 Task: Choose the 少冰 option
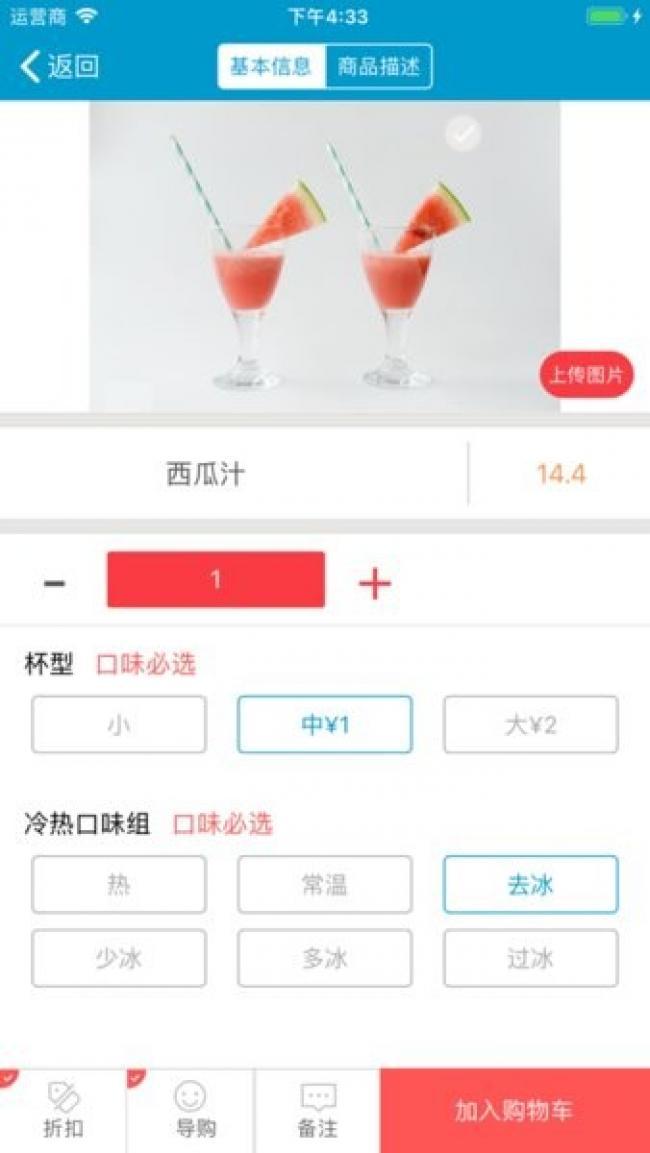pyautogui.click(x=119, y=959)
